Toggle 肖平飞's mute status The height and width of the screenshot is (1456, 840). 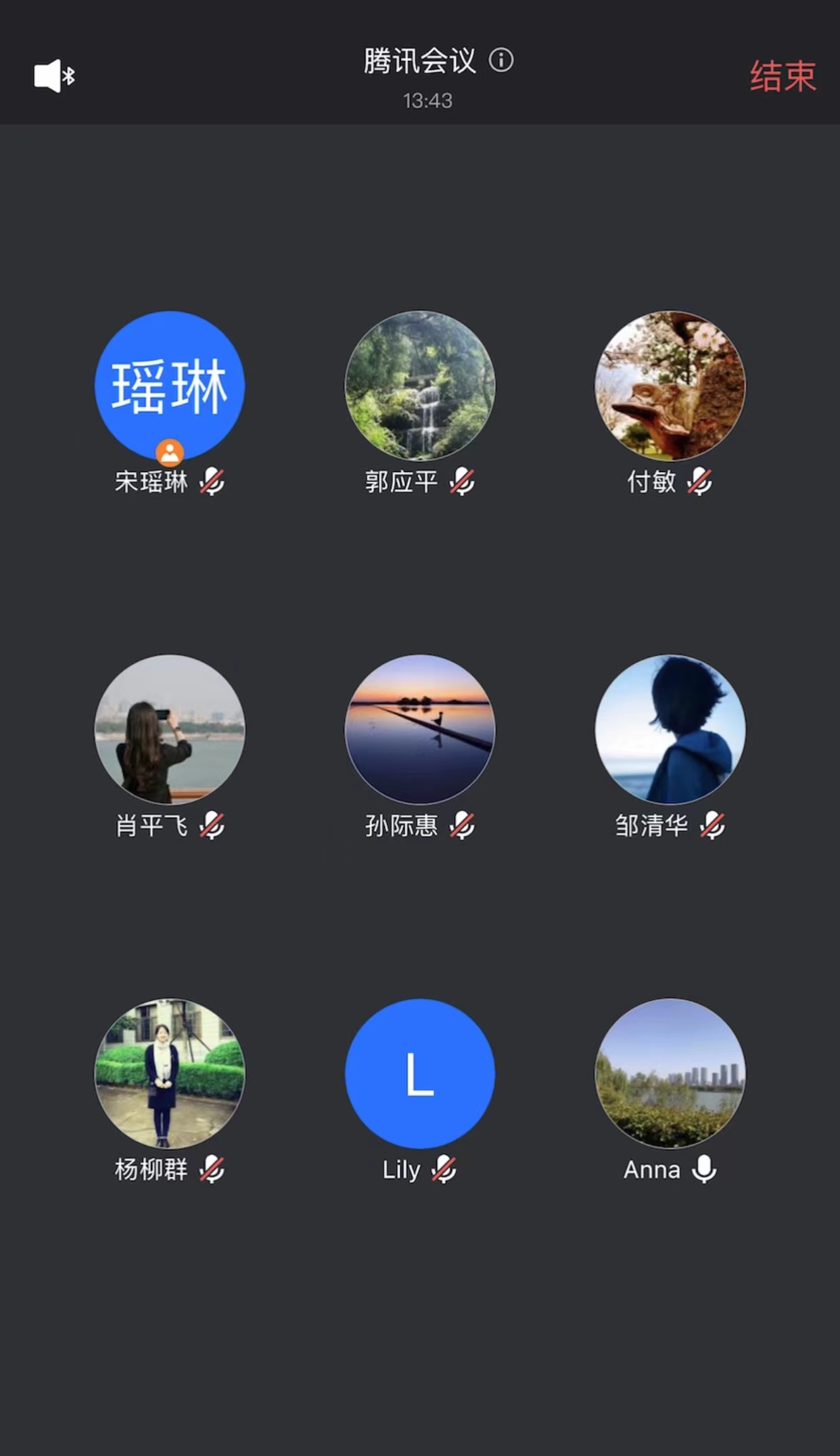(x=213, y=826)
